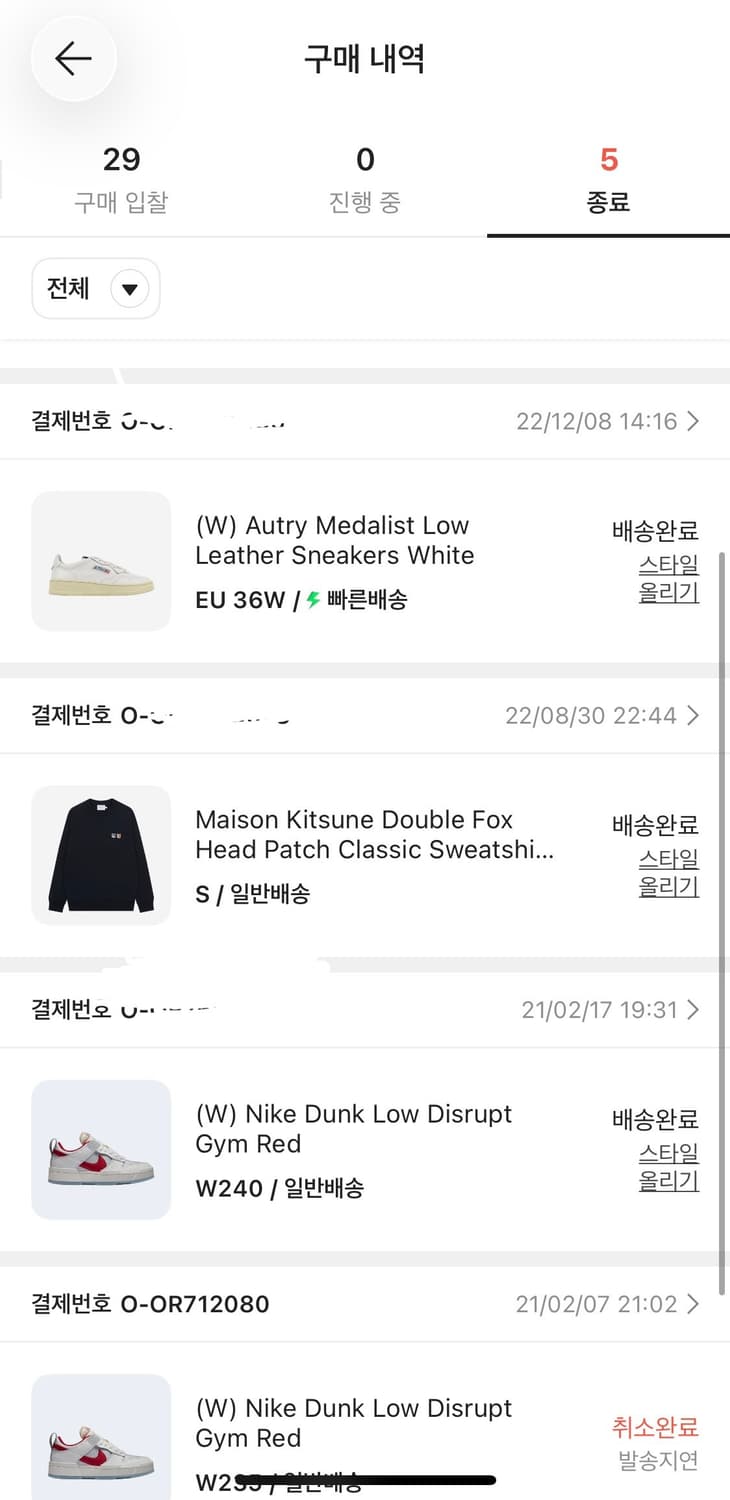Tap 배송완료 status on the Maison Kitsune order
This screenshot has width=730, height=1500.
click(656, 825)
